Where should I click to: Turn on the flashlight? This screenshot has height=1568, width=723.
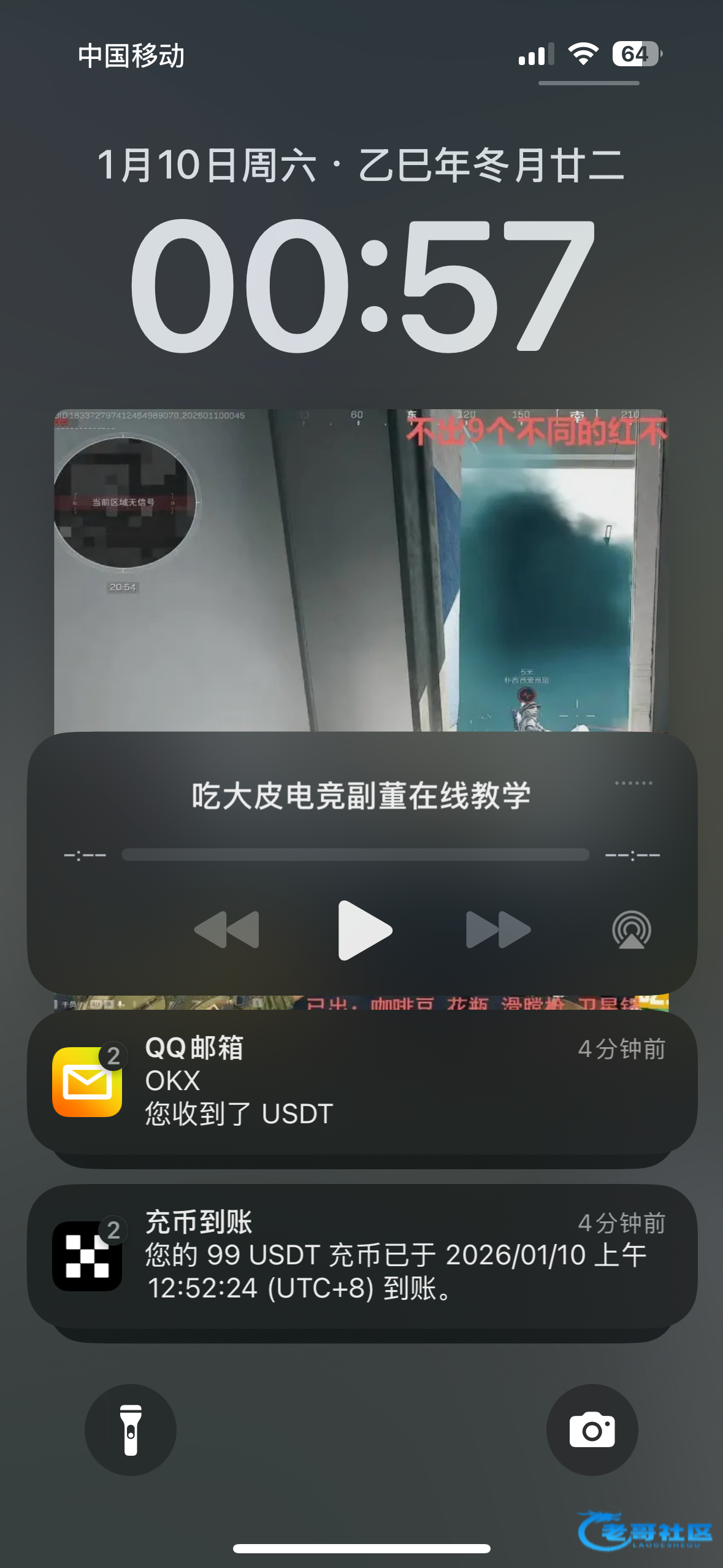pos(131,1430)
